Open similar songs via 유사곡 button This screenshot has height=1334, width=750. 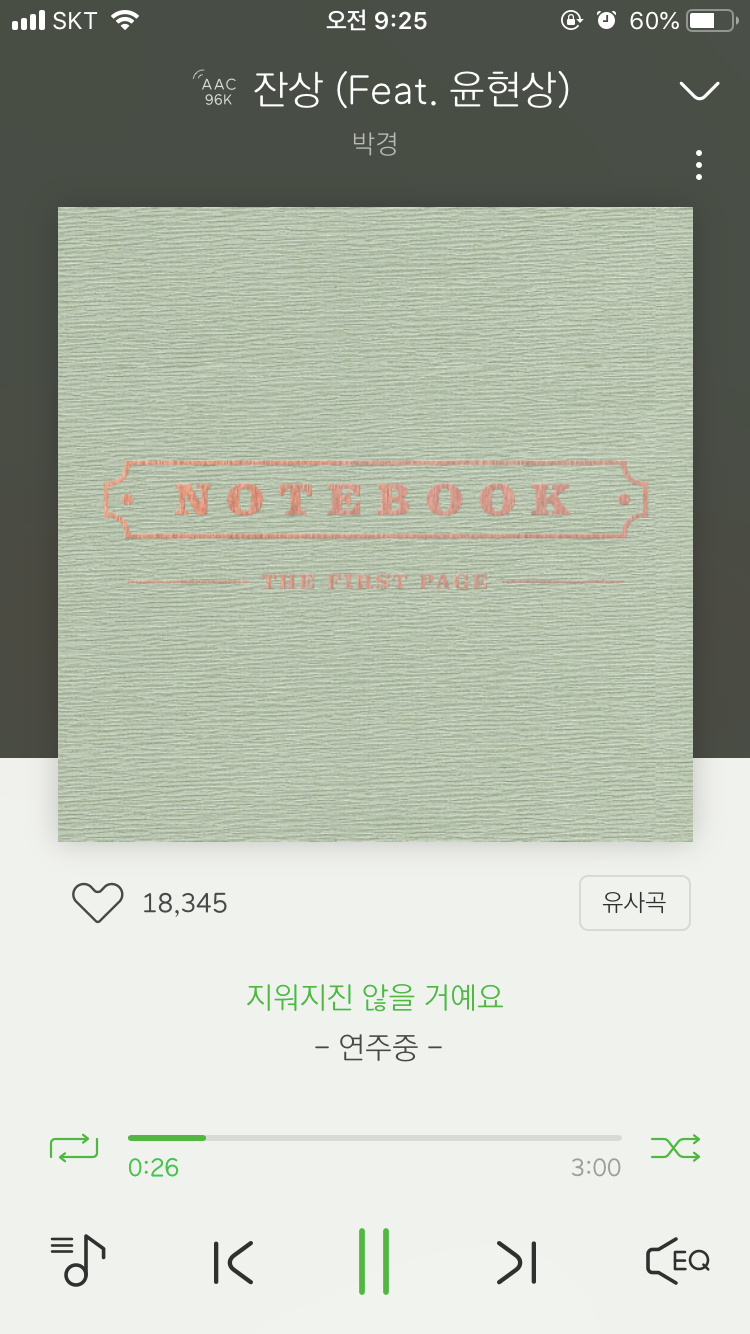pos(634,903)
